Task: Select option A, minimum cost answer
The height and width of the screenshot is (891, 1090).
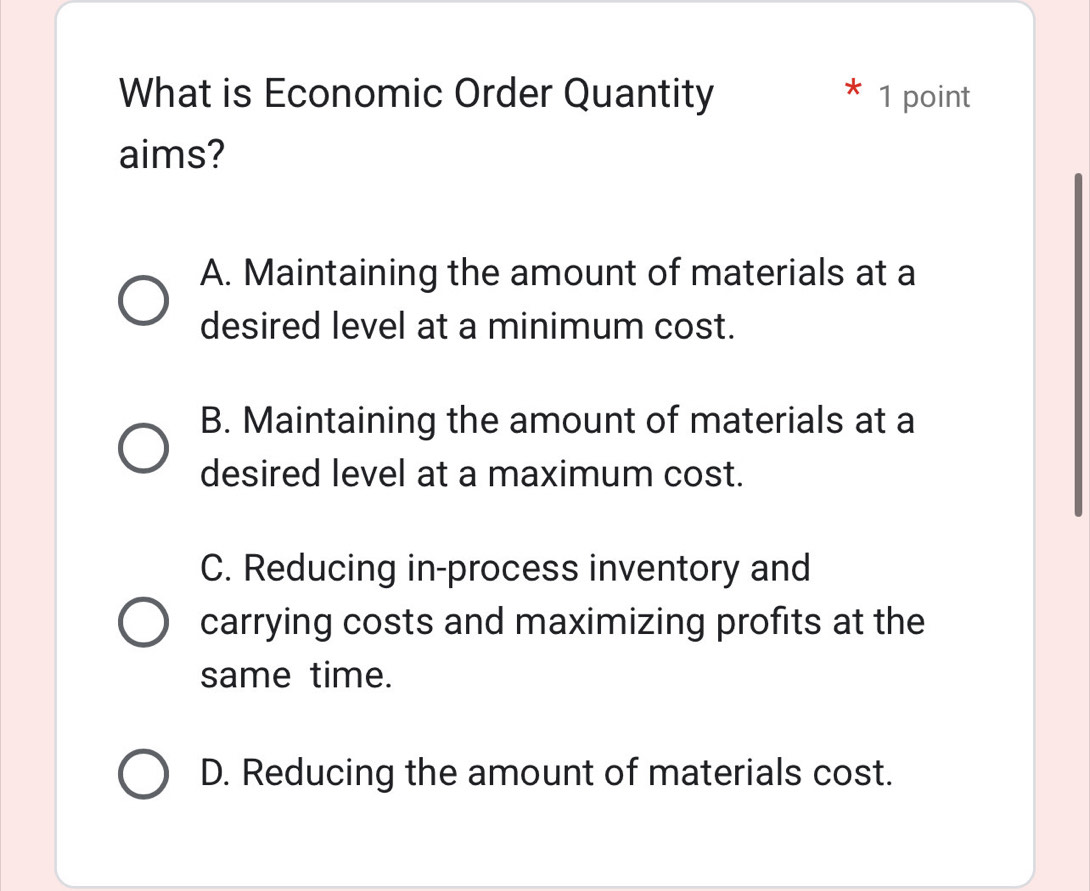Action: (144, 301)
